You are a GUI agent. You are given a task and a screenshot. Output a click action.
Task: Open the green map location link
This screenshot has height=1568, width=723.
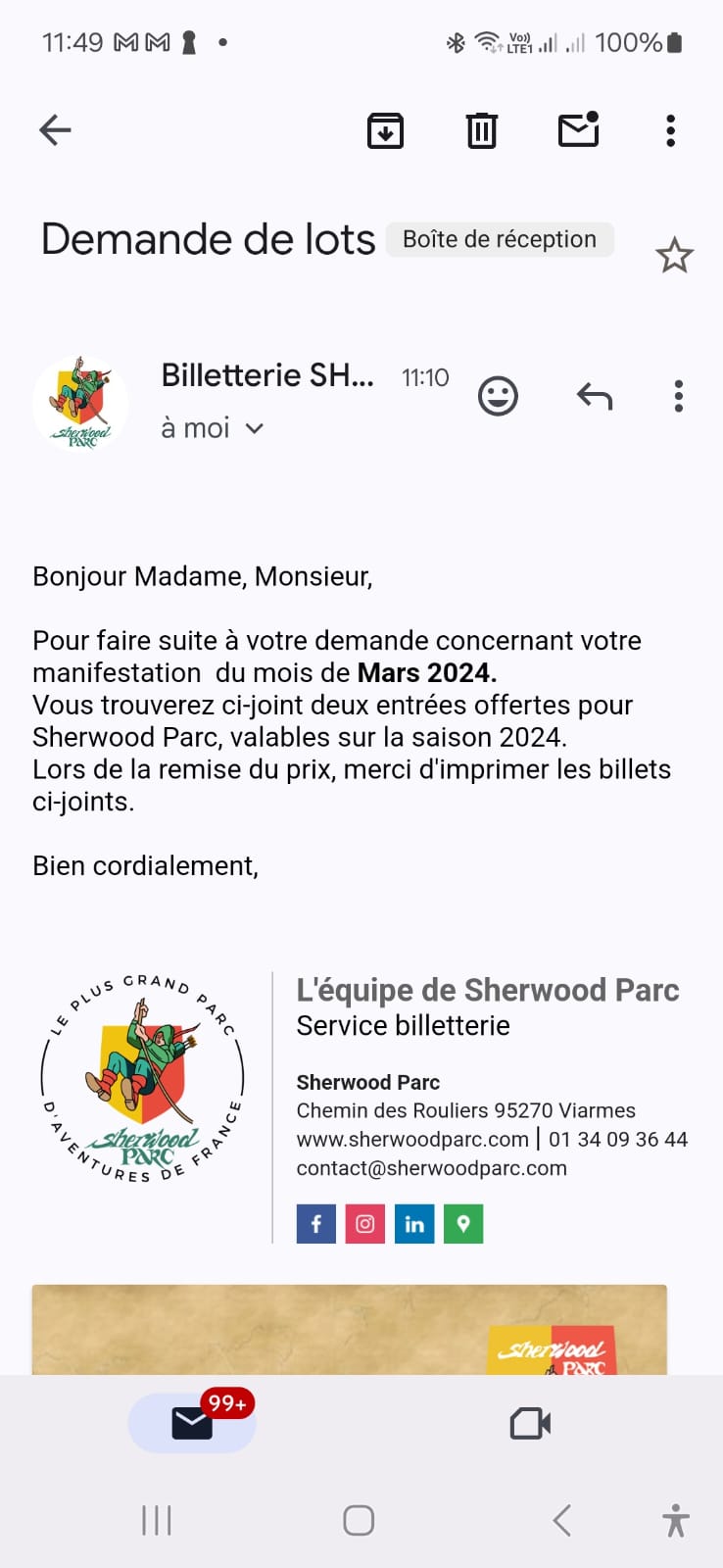(463, 1224)
